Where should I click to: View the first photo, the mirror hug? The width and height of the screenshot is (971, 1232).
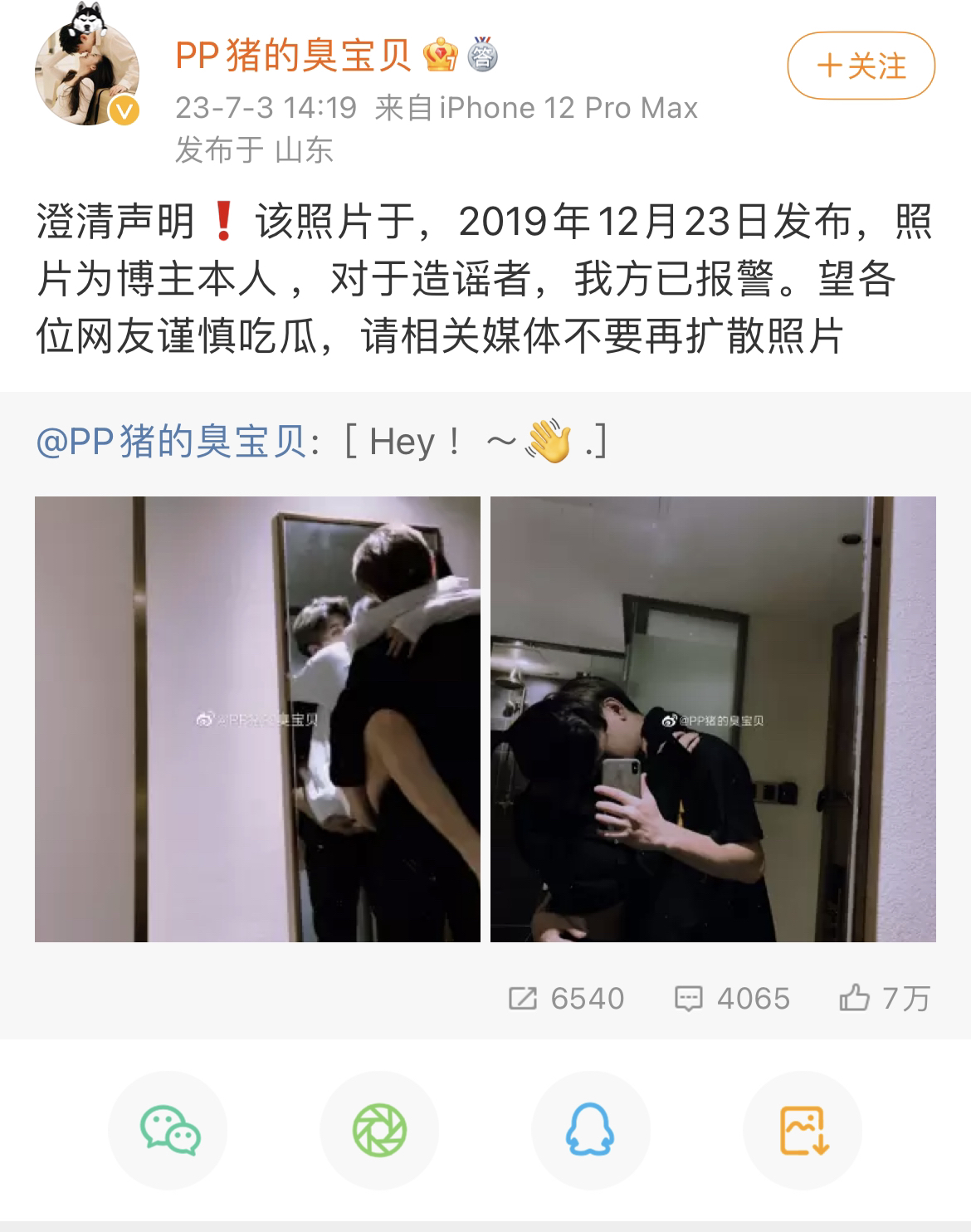pyautogui.click(x=257, y=719)
